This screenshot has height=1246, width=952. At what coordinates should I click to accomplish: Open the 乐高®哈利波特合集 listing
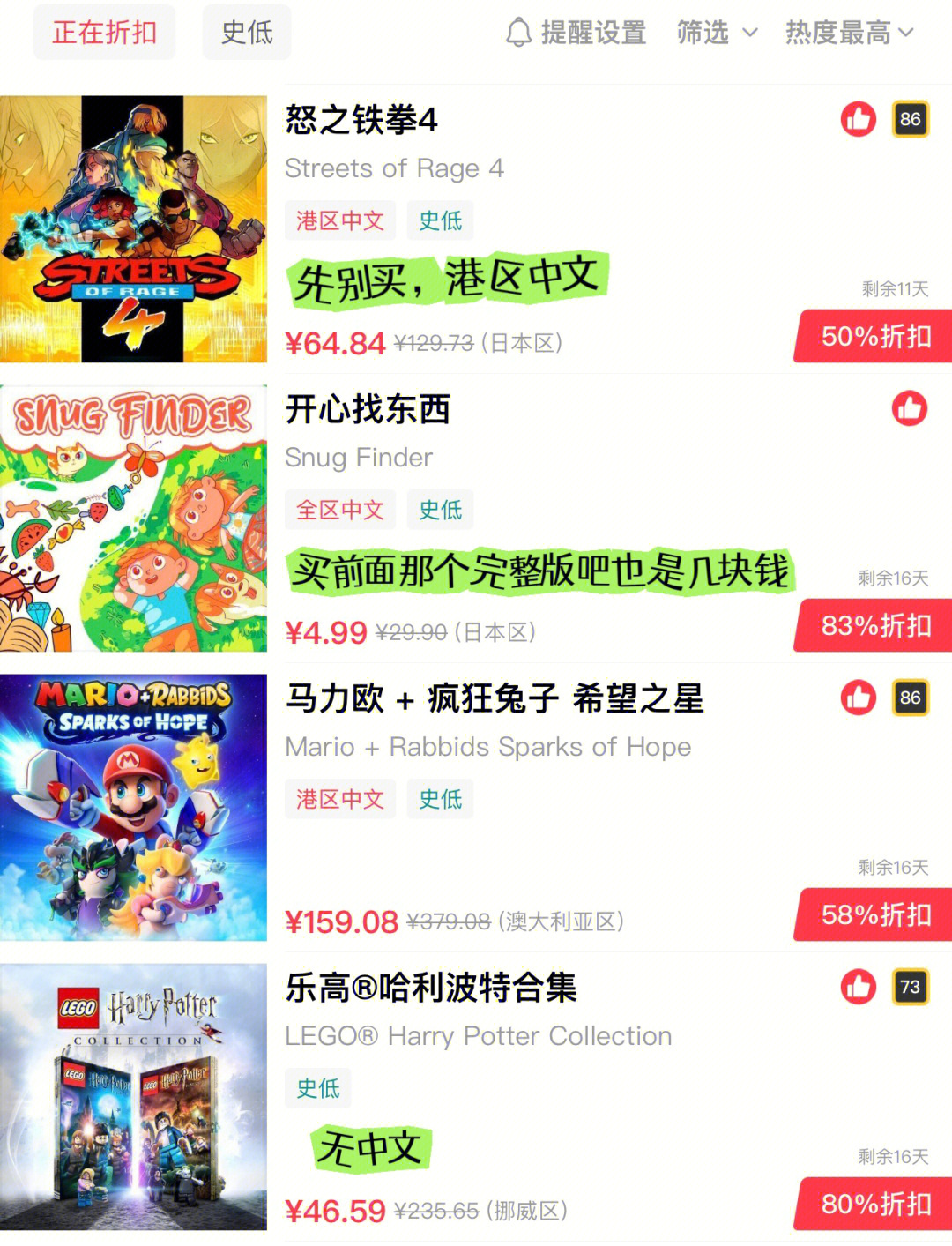click(x=430, y=988)
